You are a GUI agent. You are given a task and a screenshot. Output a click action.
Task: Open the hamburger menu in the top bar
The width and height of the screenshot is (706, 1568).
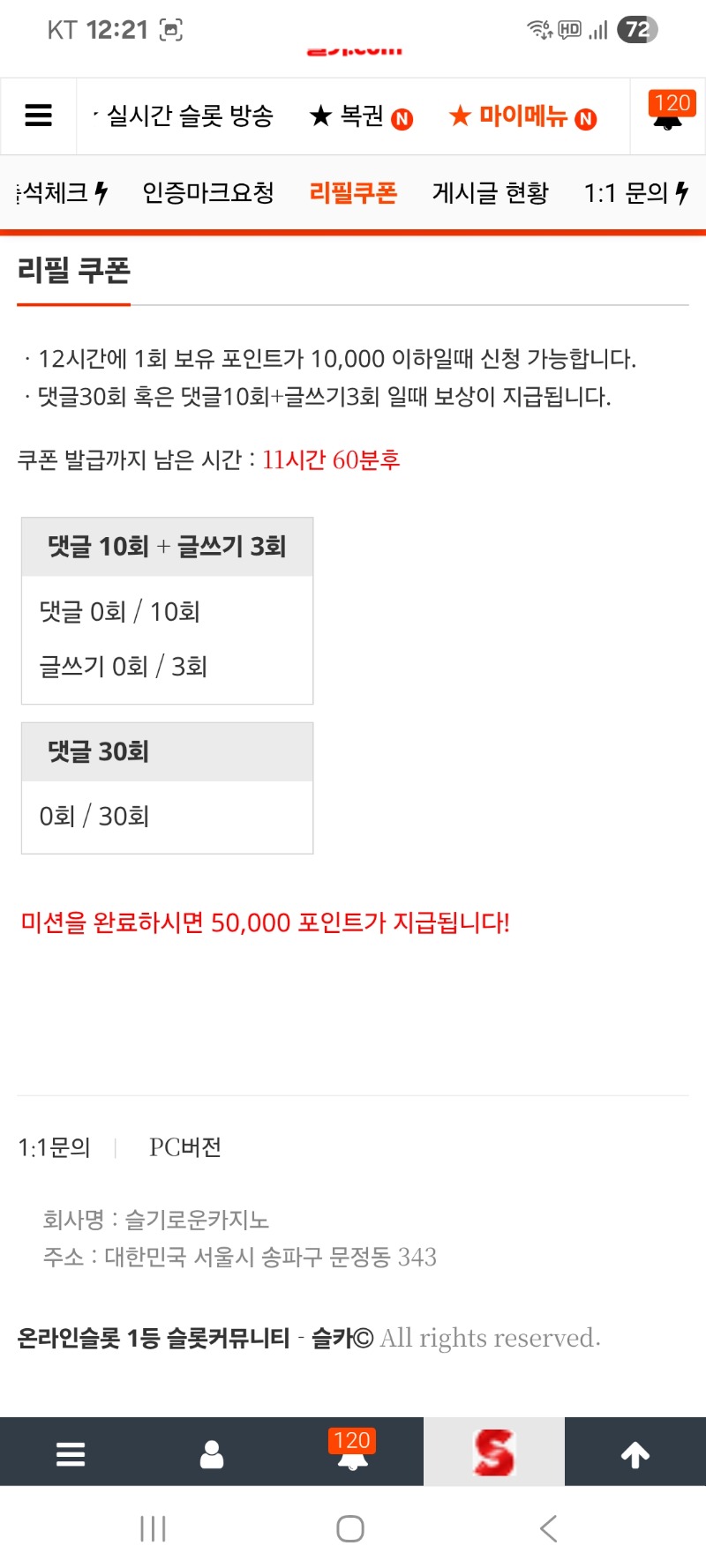tap(38, 116)
